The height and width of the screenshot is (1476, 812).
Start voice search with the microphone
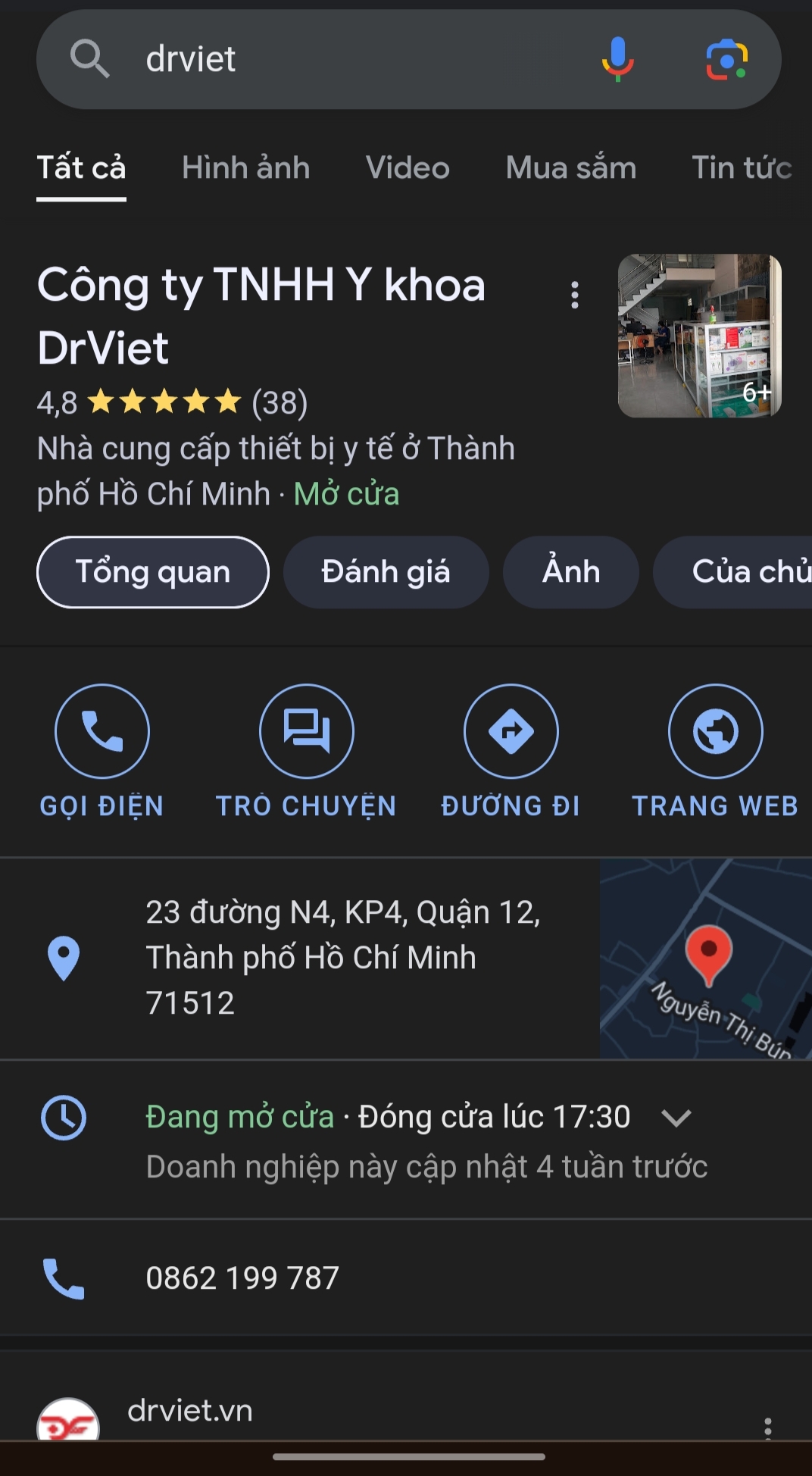(x=617, y=59)
